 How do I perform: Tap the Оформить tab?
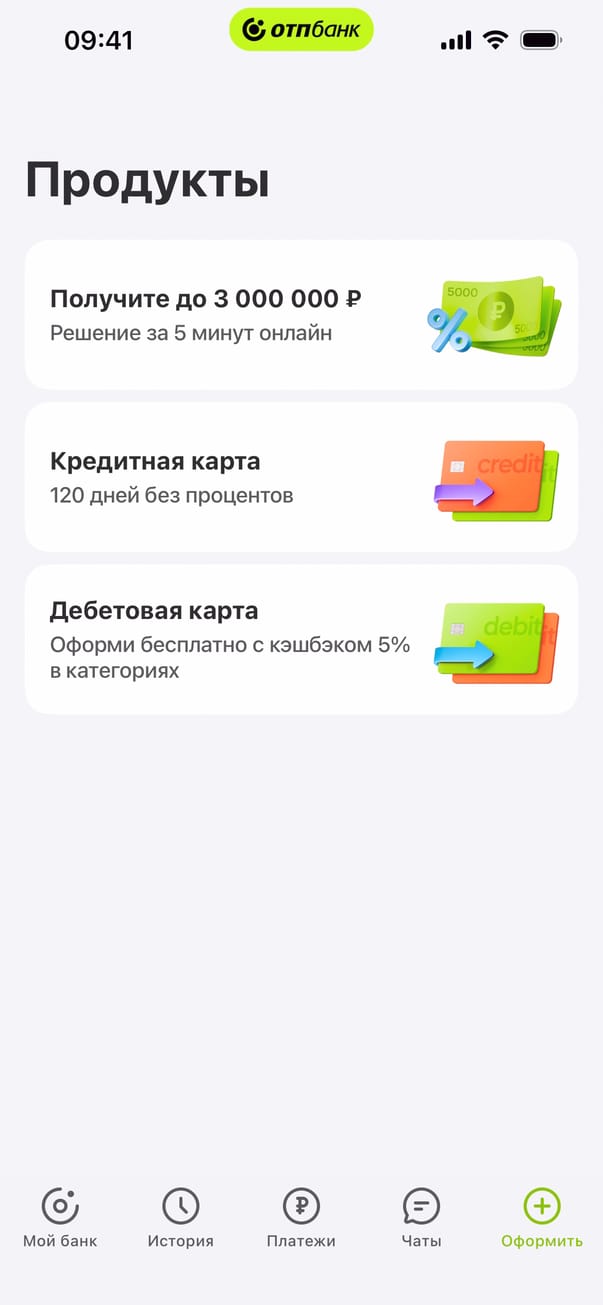pyautogui.click(x=542, y=1218)
